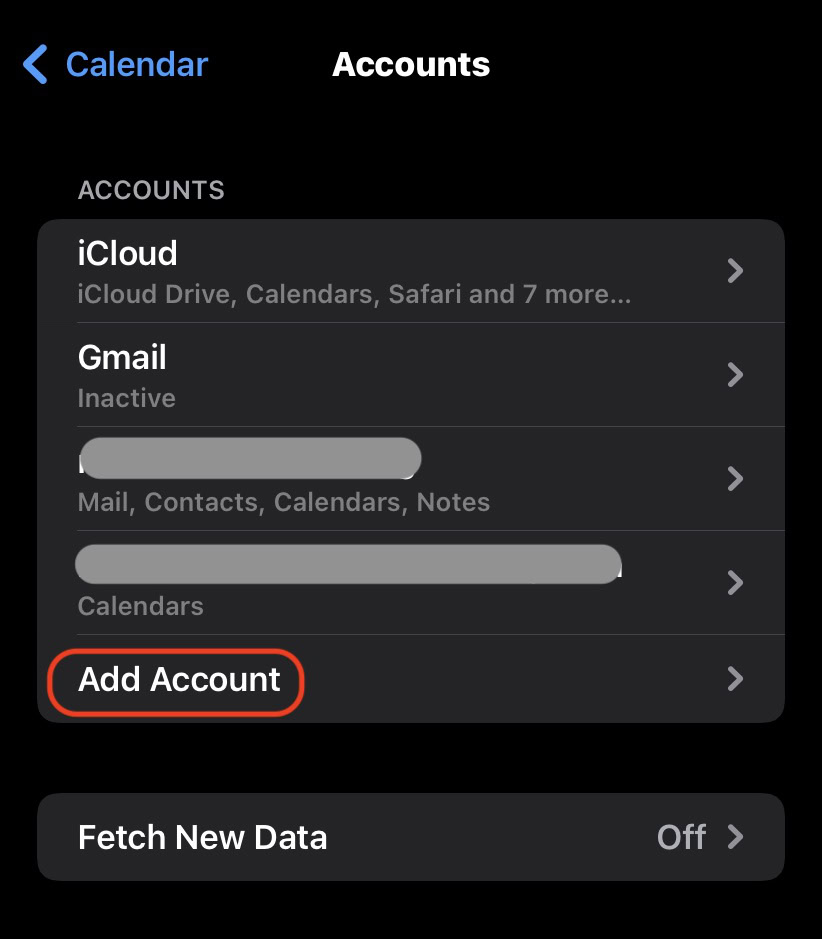Image resolution: width=822 pixels, height=939 pixels.
Task: Open Fetch New Data settings
Action: 410,837
